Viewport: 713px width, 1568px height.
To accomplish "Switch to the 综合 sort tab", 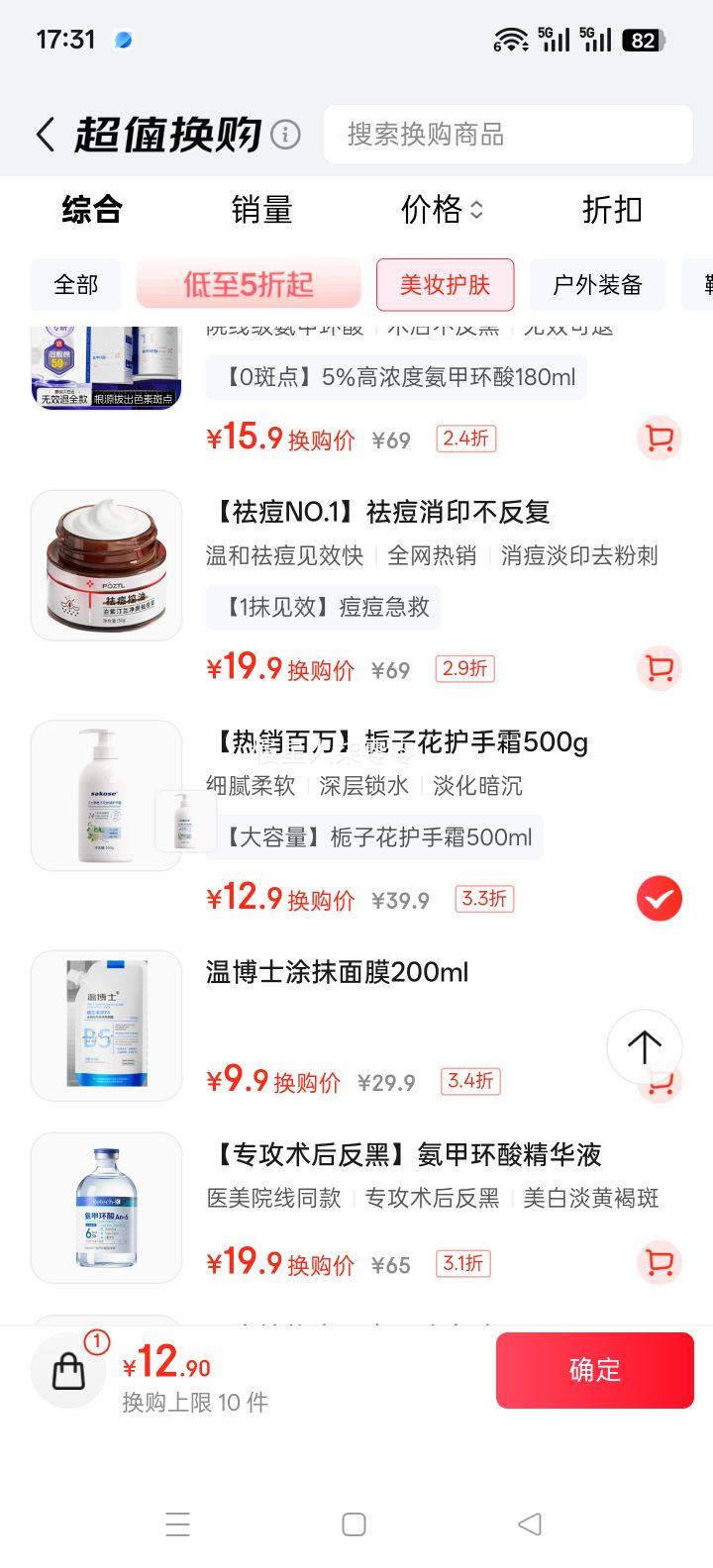I will (x=91, y=210).
